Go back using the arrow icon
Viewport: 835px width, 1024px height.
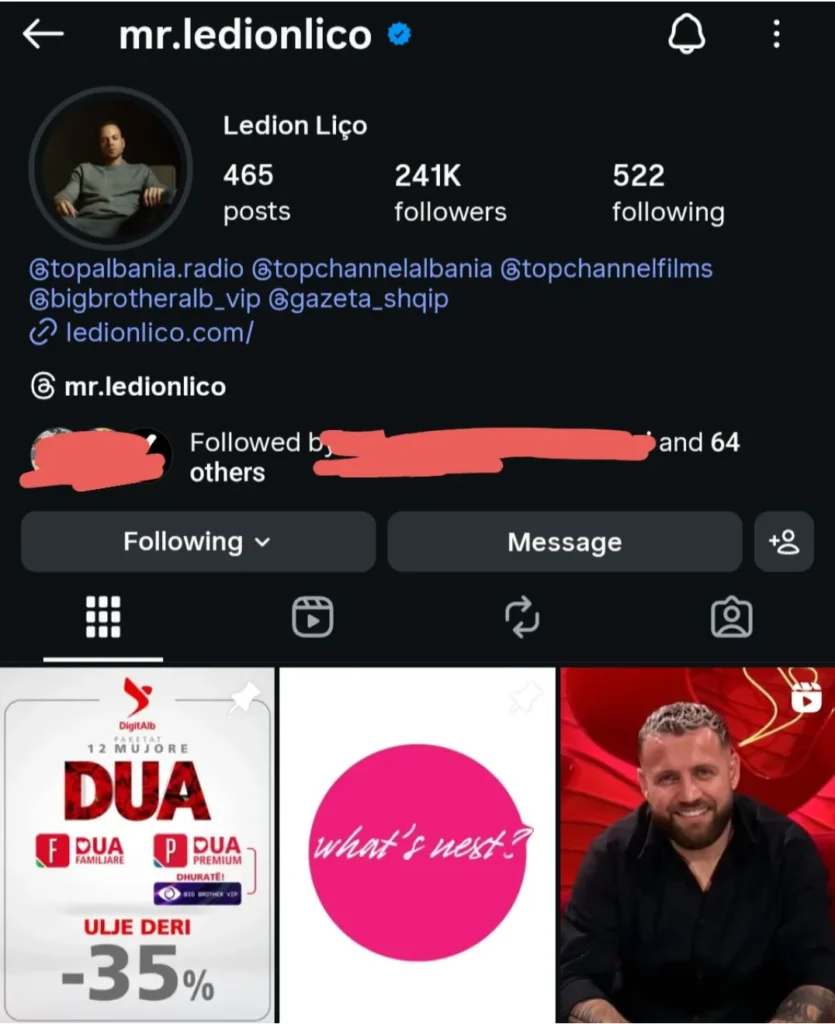(x=43, y=34)
